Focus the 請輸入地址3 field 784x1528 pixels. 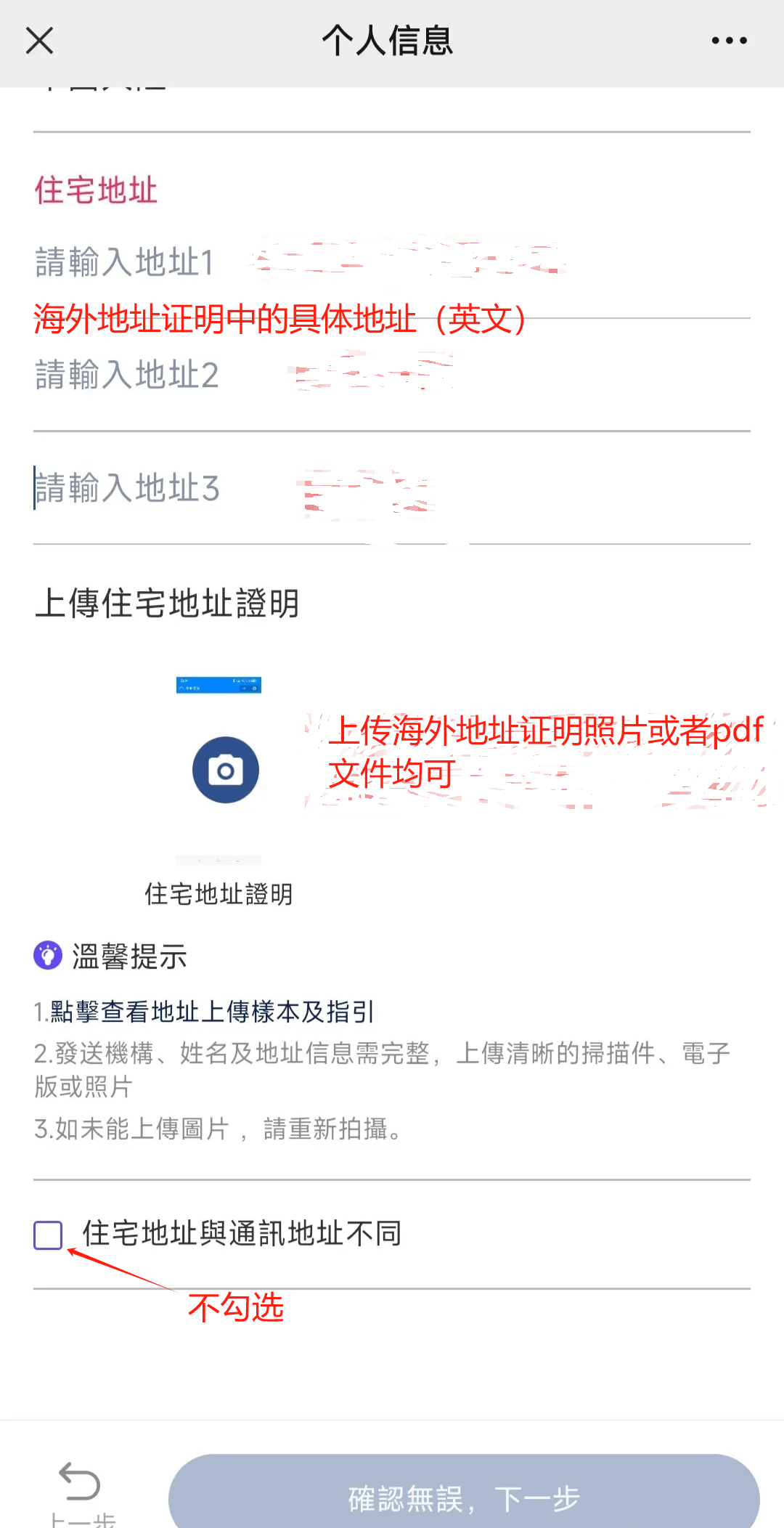point(392,488)
